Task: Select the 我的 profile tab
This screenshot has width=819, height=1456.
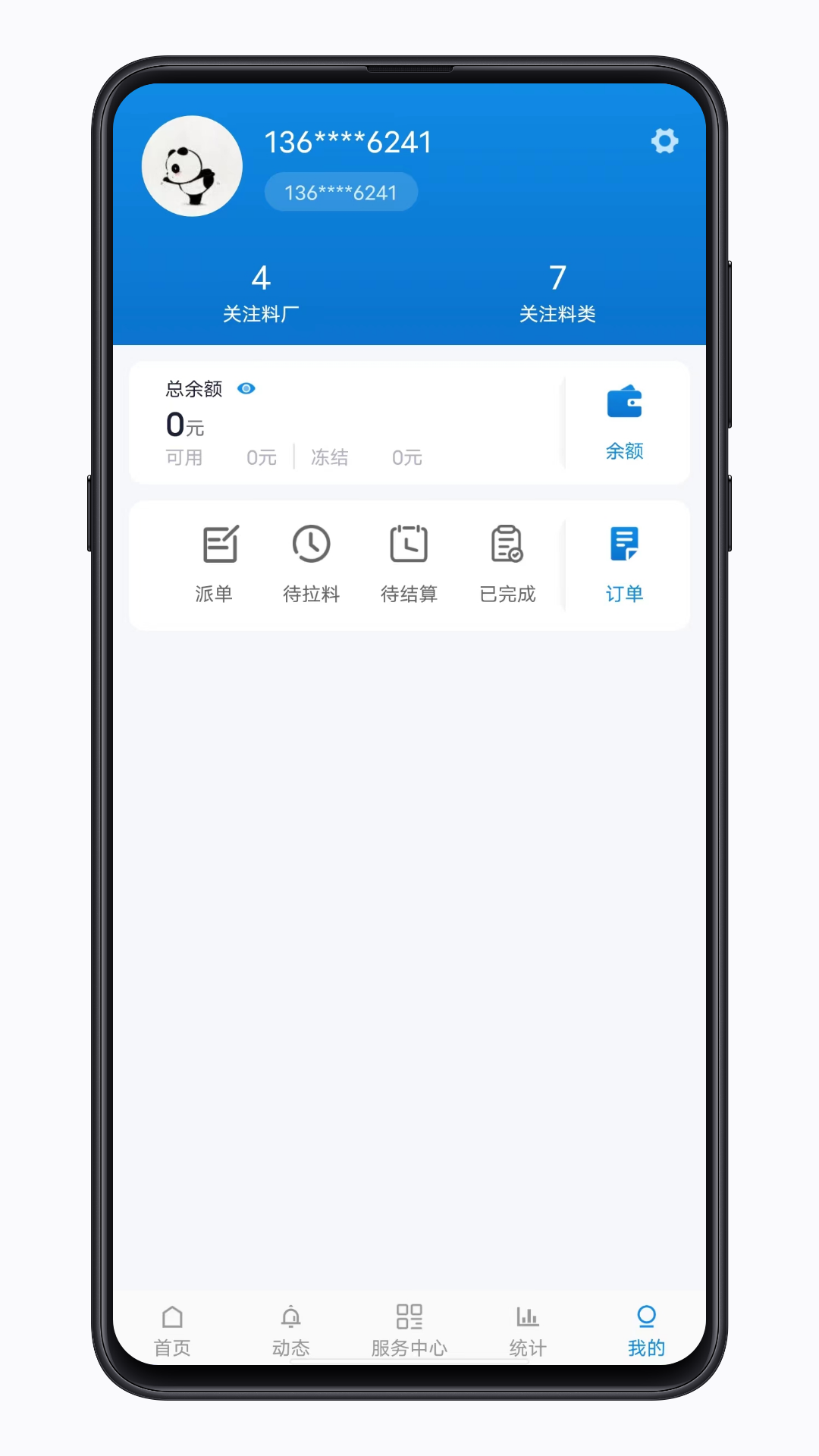Action: [x=645, y=1329]
